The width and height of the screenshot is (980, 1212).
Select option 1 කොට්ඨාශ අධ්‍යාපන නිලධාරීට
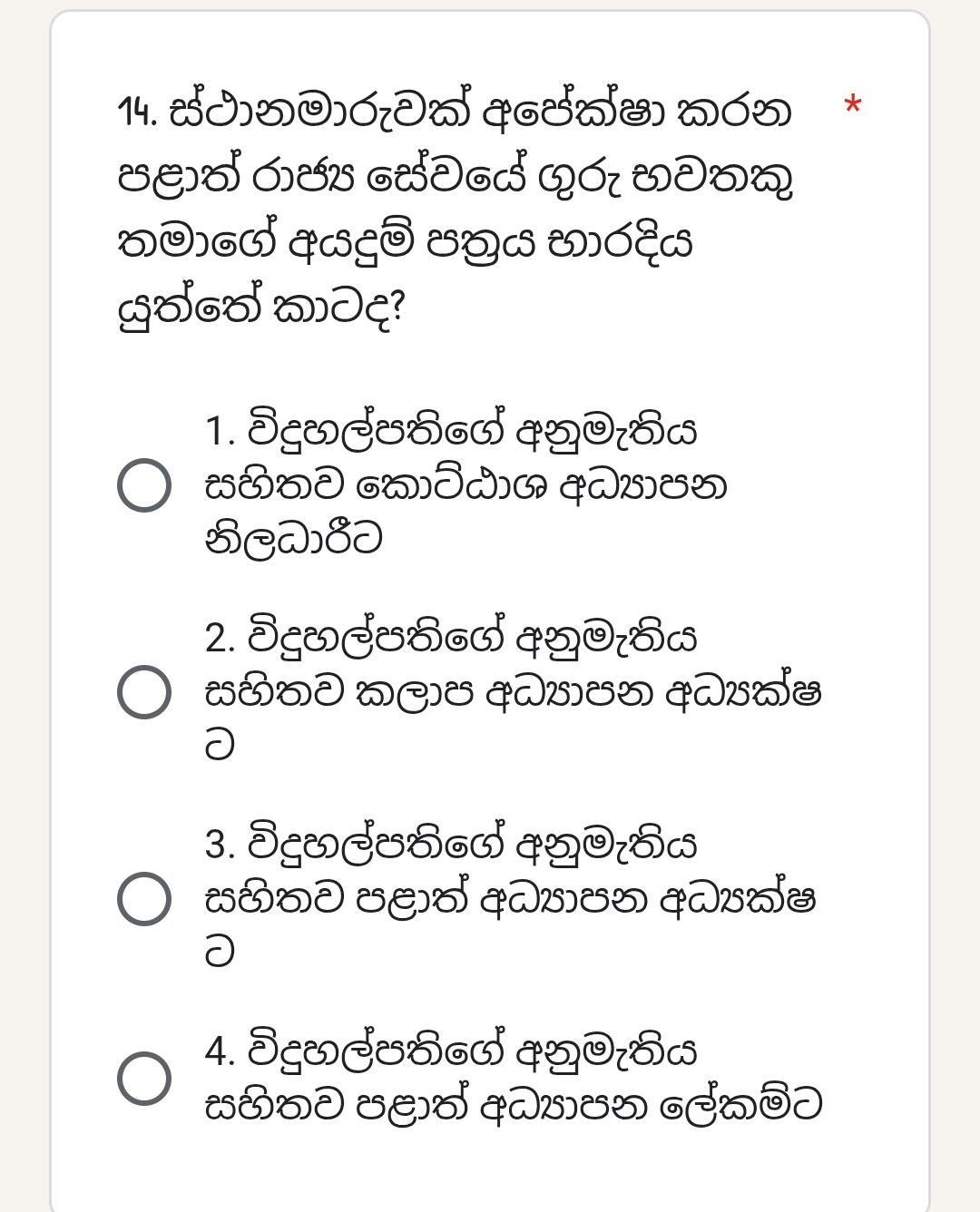(144, 485)
